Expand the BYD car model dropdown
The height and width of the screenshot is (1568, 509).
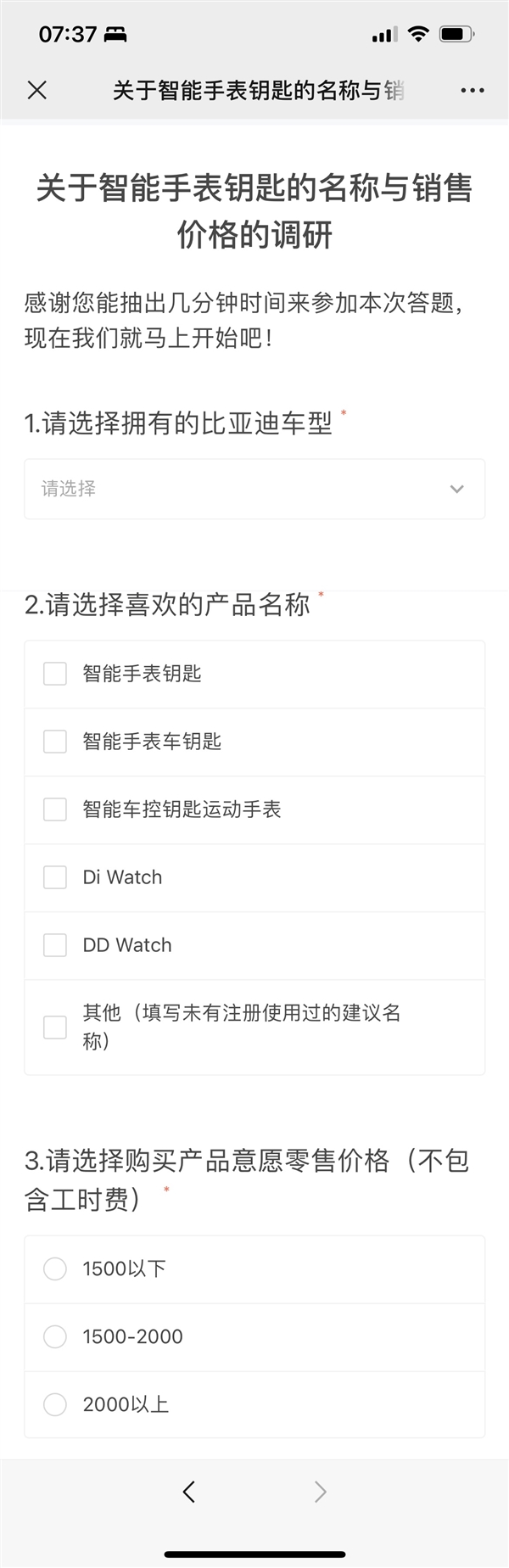pyautogui.click(x=255, y=489)
